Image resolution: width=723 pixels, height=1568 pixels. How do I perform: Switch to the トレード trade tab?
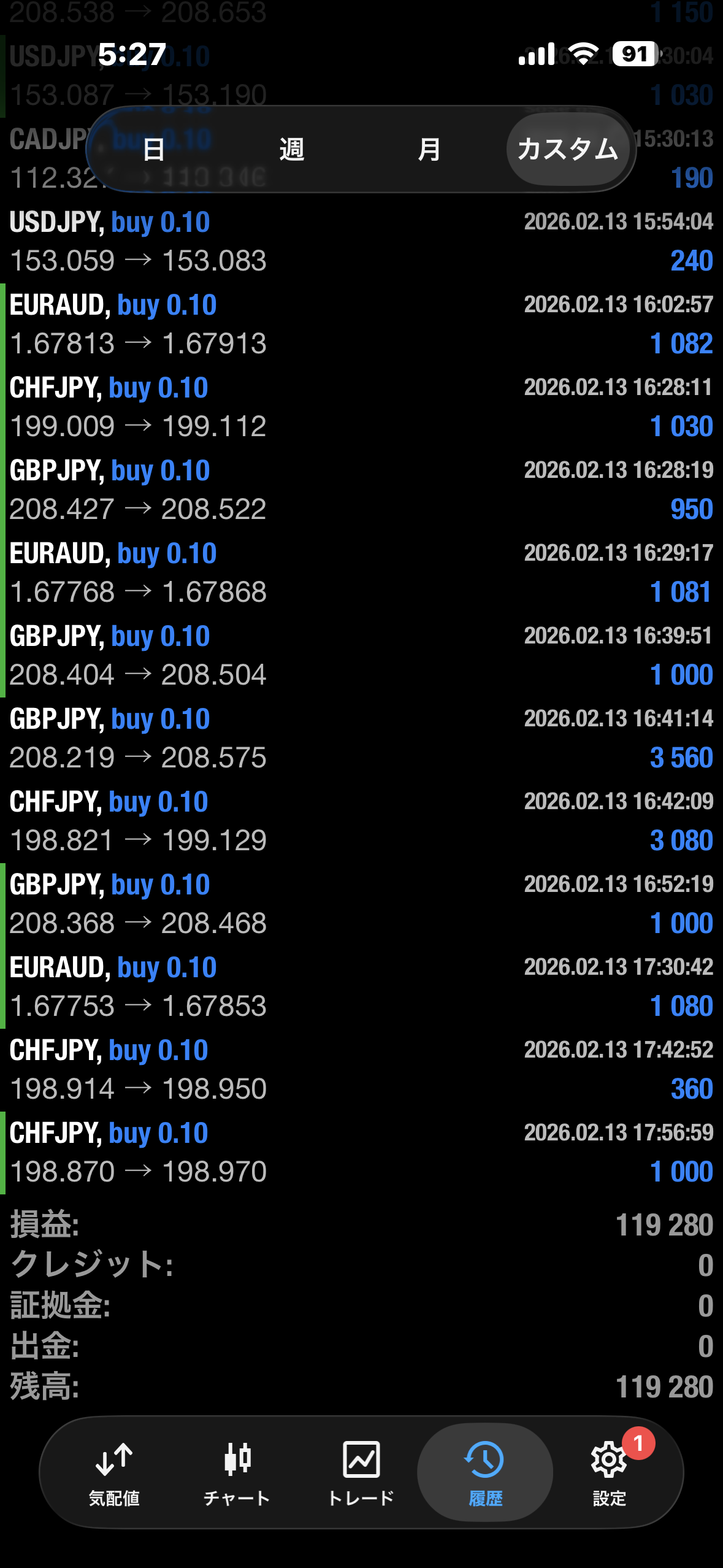click(x=361, y=1472)
